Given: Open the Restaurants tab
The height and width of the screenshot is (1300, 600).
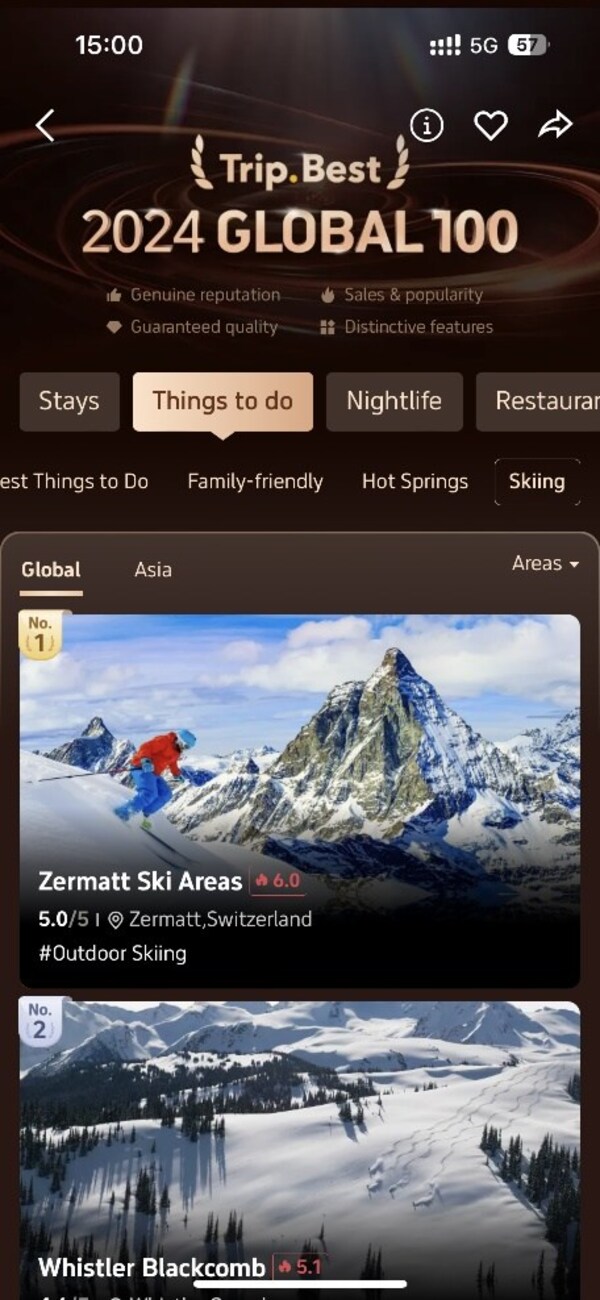Looking at the screenshot, I should point(540,401).
